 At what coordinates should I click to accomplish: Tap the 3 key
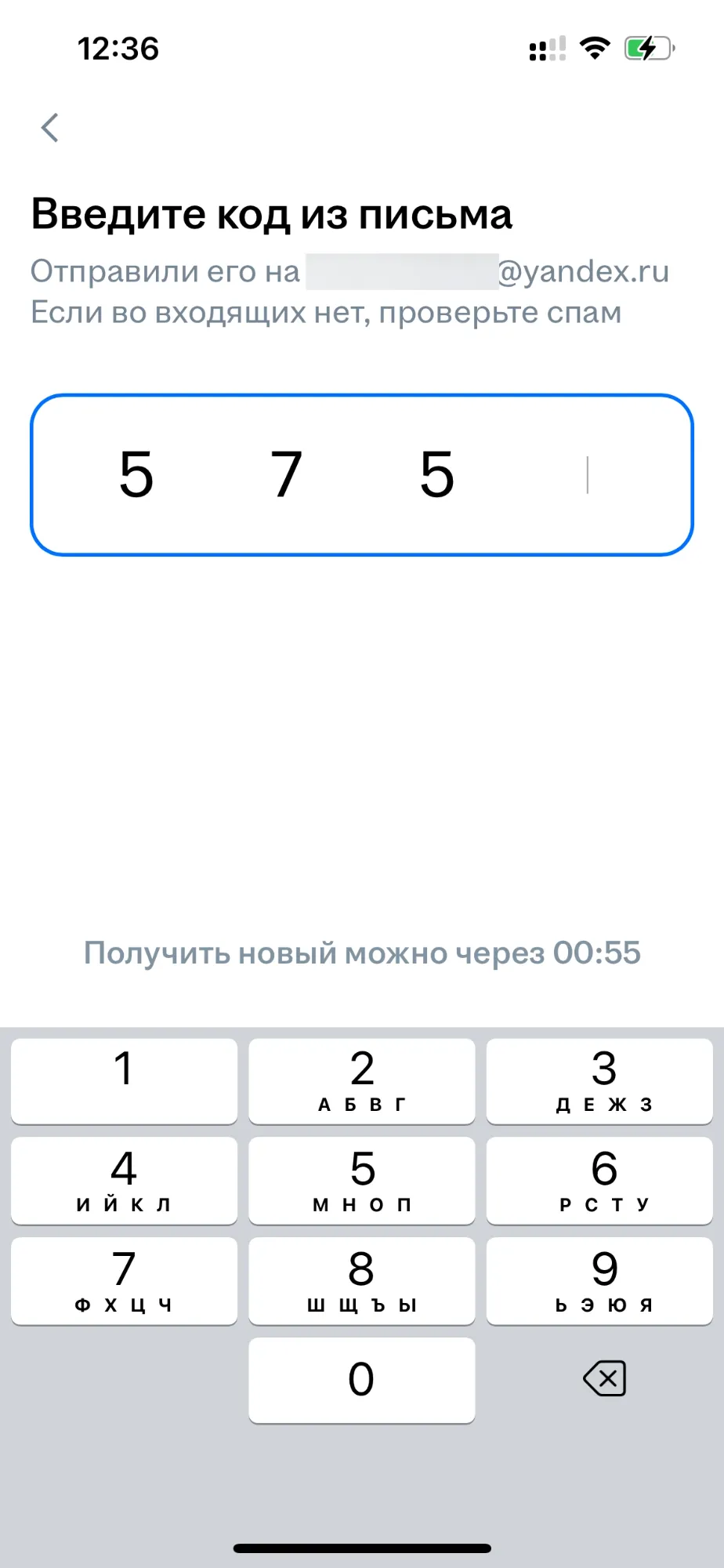coord(599,1080)
